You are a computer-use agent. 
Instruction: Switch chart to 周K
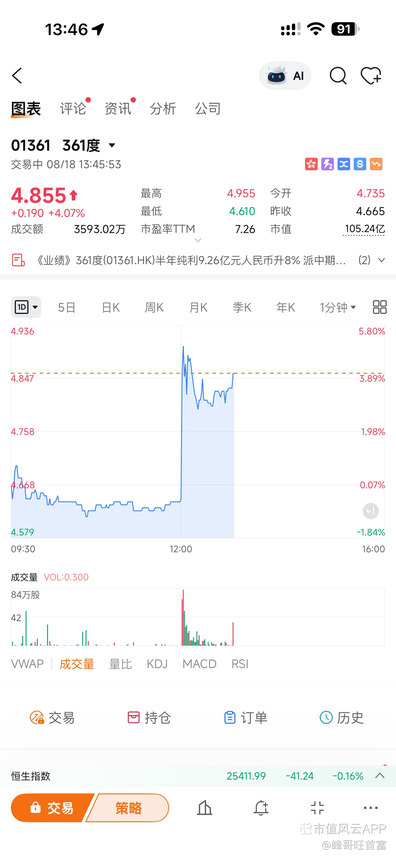pos(154,308)
